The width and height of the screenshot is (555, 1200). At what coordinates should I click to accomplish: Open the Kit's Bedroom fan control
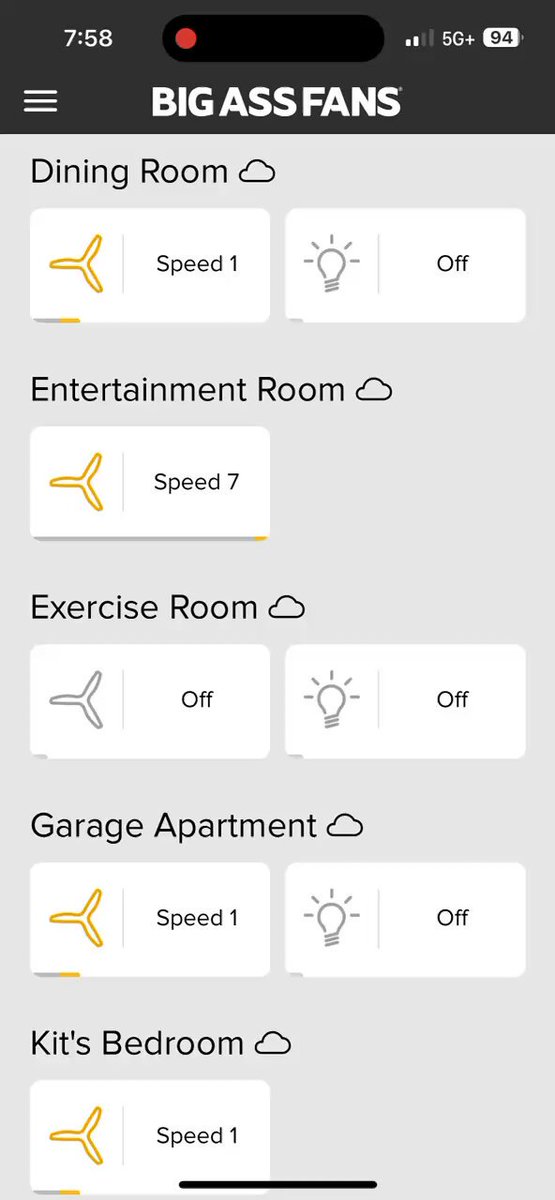[150, 1137]
